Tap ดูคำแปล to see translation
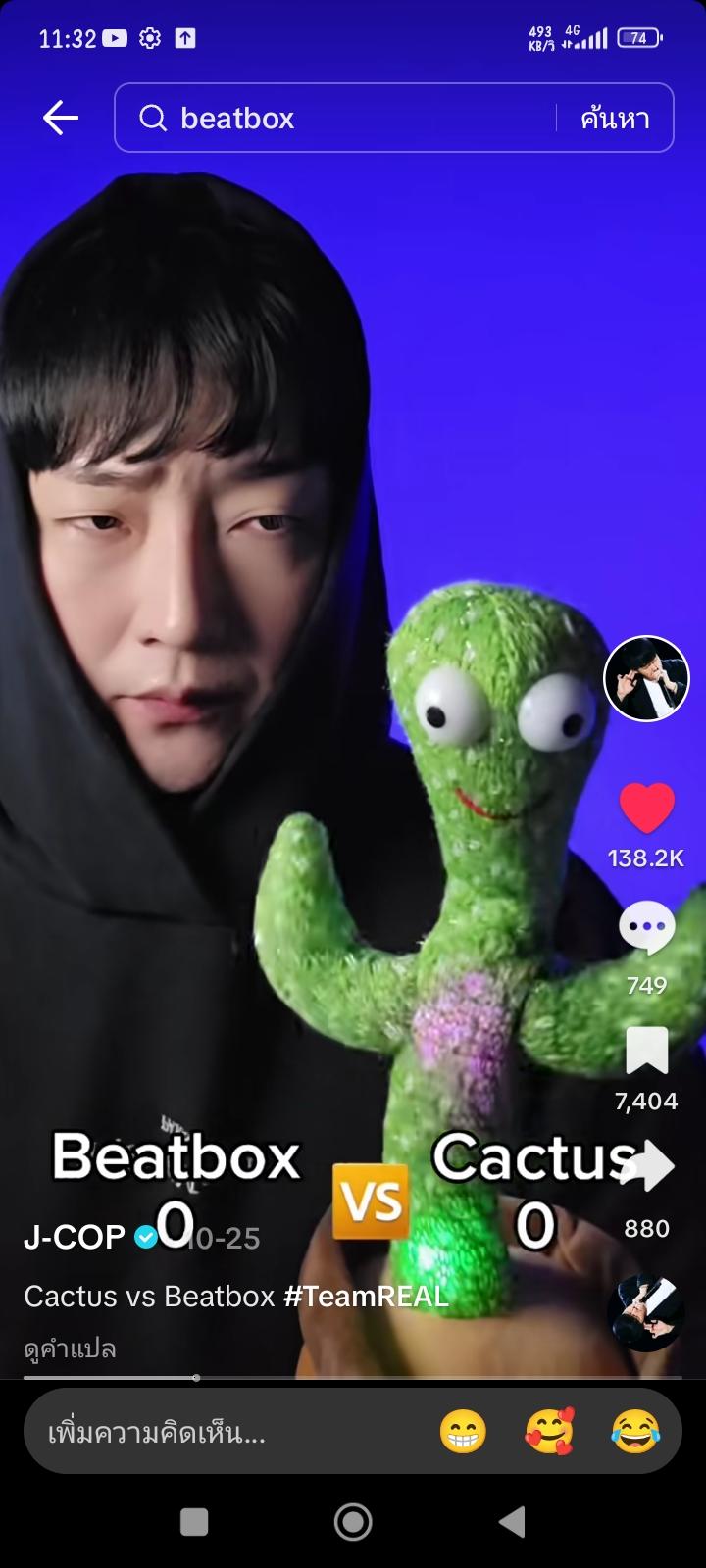This screenshot has width=706, height=1568. [x=70, y=1349]
